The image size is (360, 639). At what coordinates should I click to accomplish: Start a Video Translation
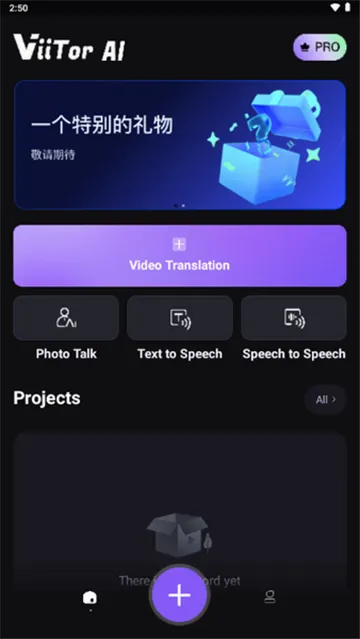click(180, 256)
